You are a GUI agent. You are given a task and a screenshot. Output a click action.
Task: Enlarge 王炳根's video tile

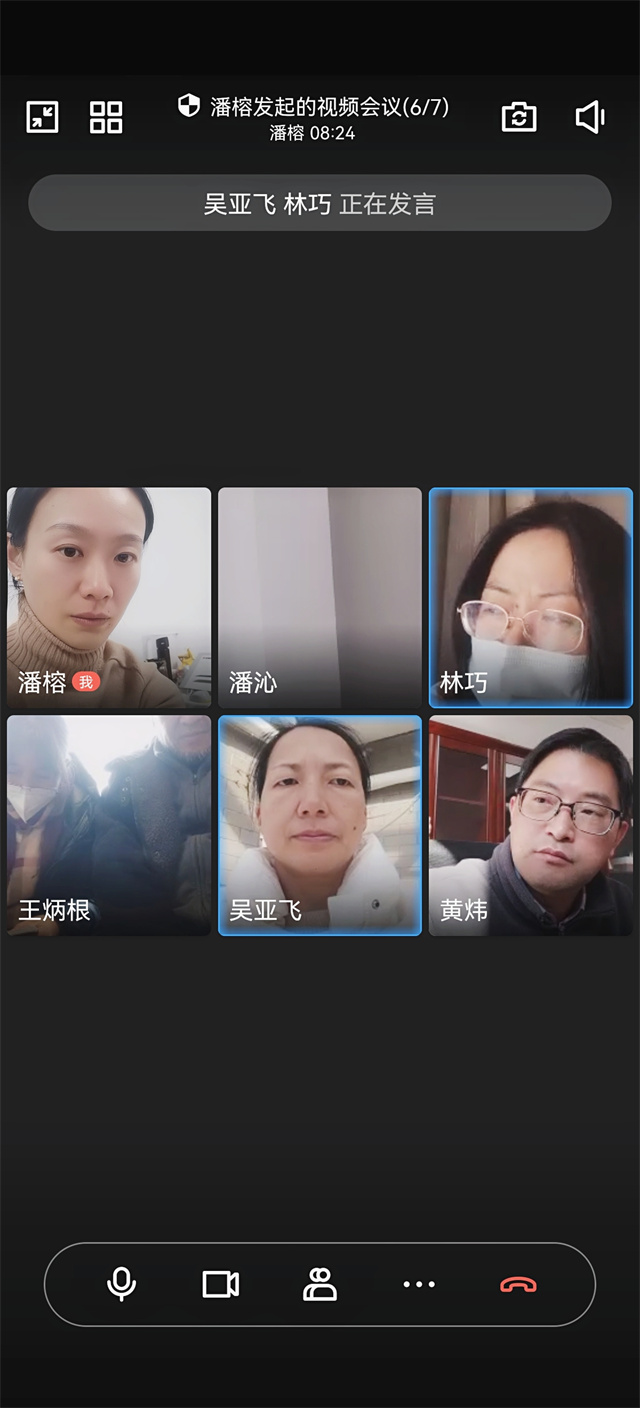pyautogui.click(x=109, y=825)
